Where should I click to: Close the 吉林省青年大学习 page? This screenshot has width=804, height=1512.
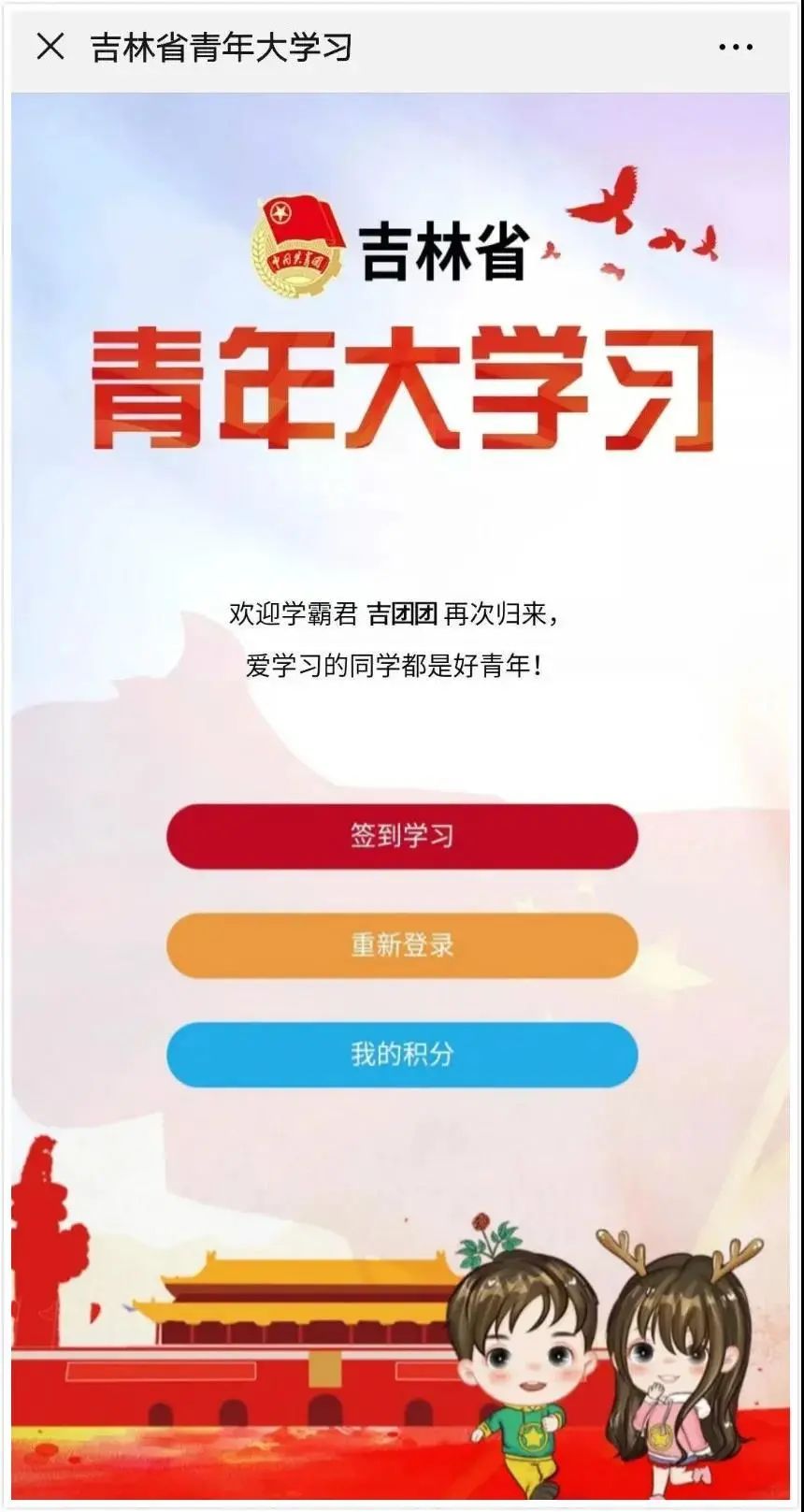coord(50,46)
